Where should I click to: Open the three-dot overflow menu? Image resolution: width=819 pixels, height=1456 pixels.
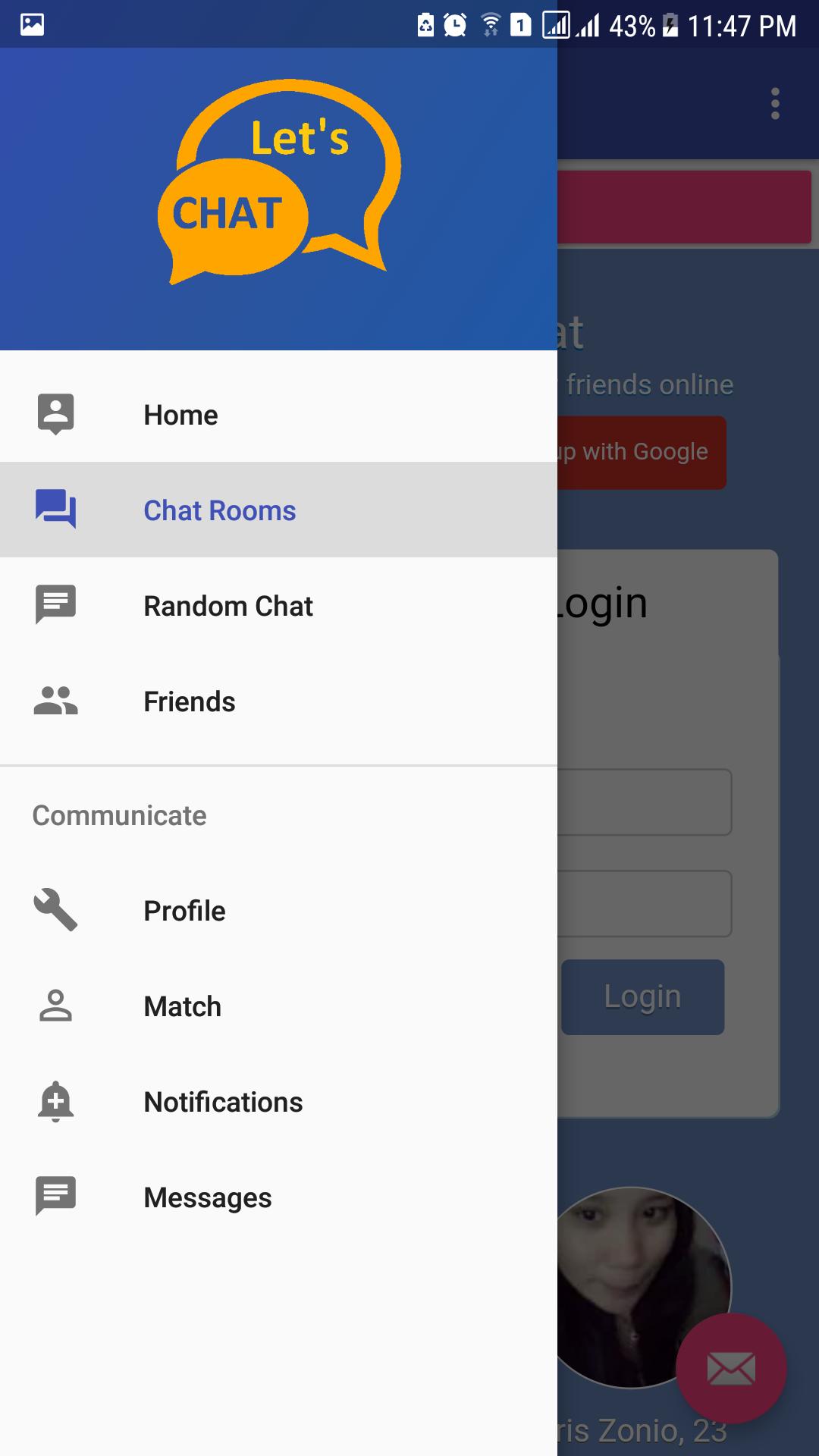click(774, 104)
